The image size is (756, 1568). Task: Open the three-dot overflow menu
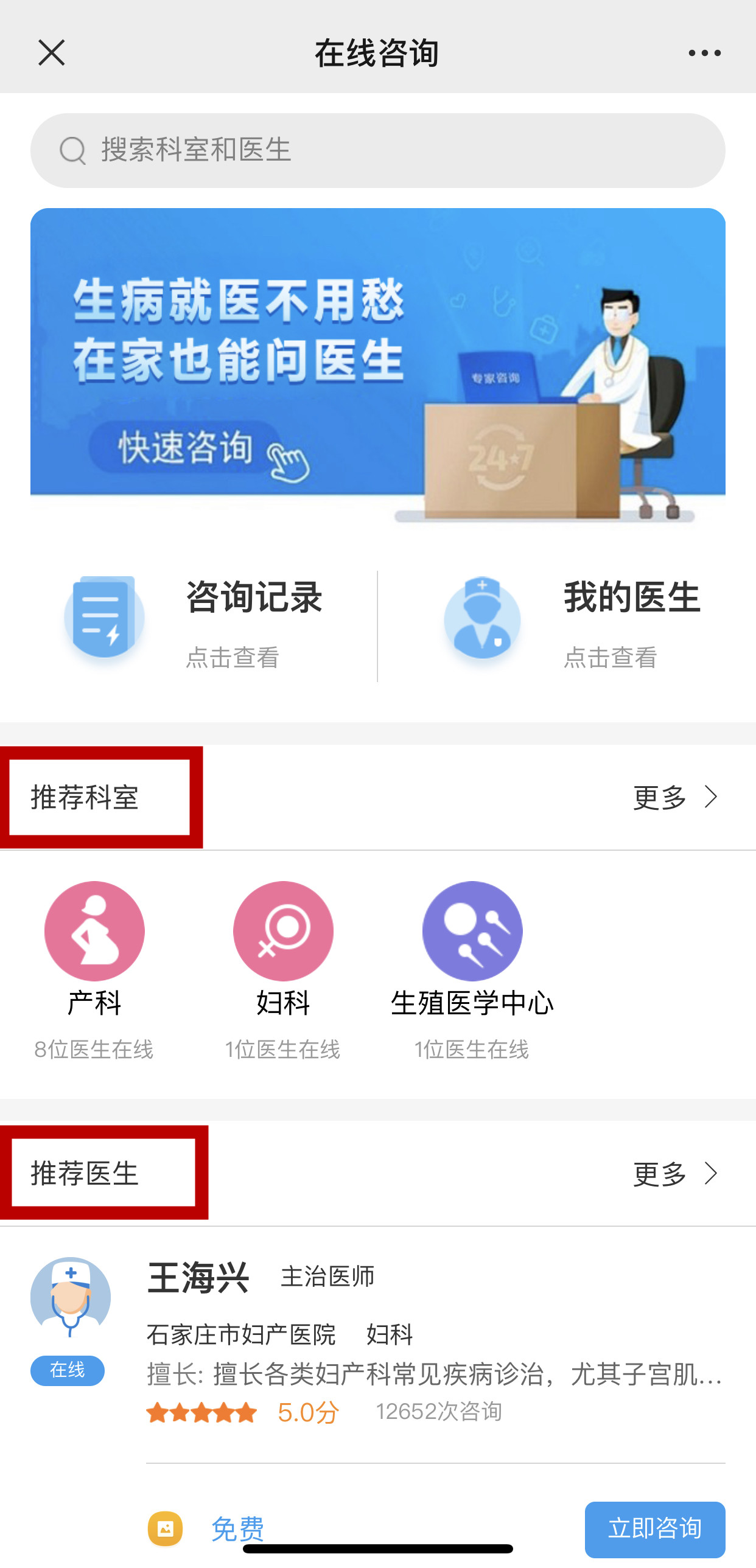pos(704,53)
